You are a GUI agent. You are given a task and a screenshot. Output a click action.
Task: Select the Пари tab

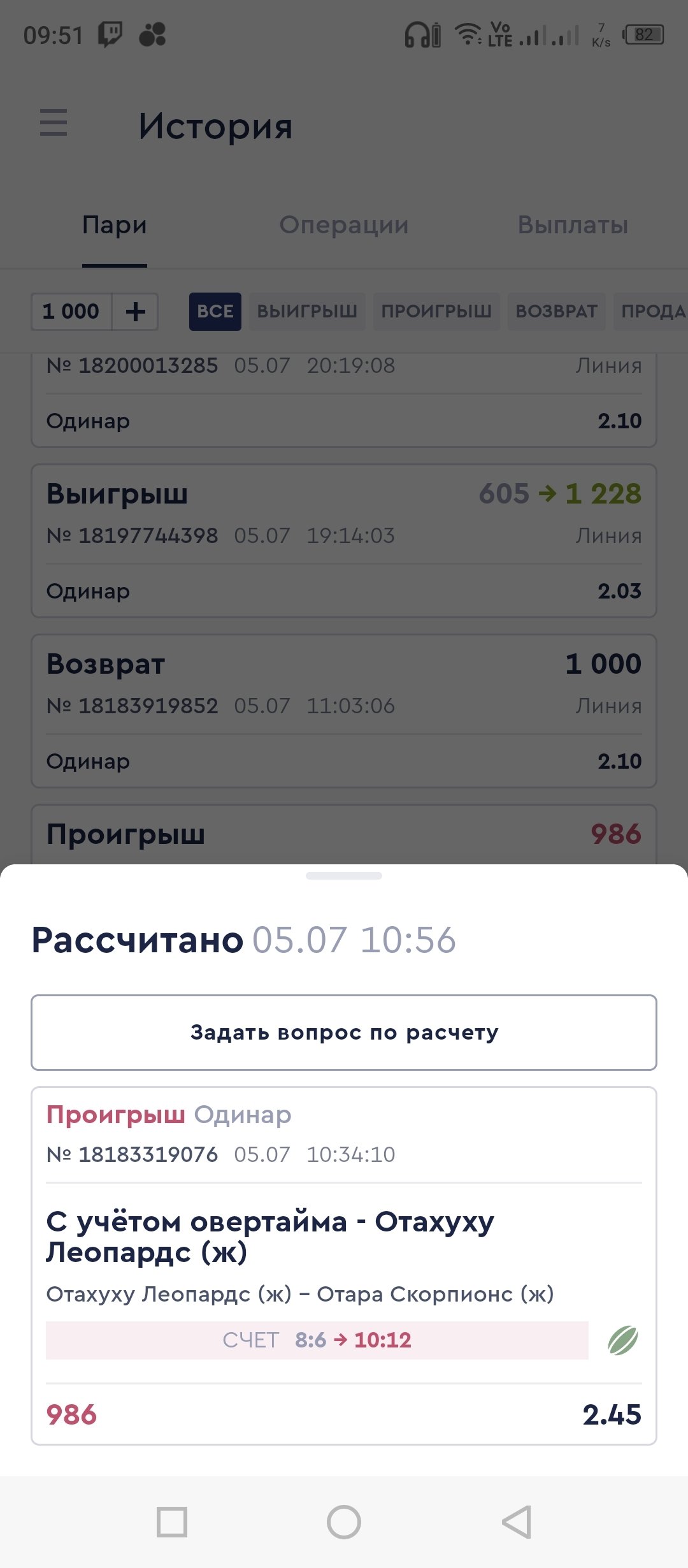tap(115, 225)
